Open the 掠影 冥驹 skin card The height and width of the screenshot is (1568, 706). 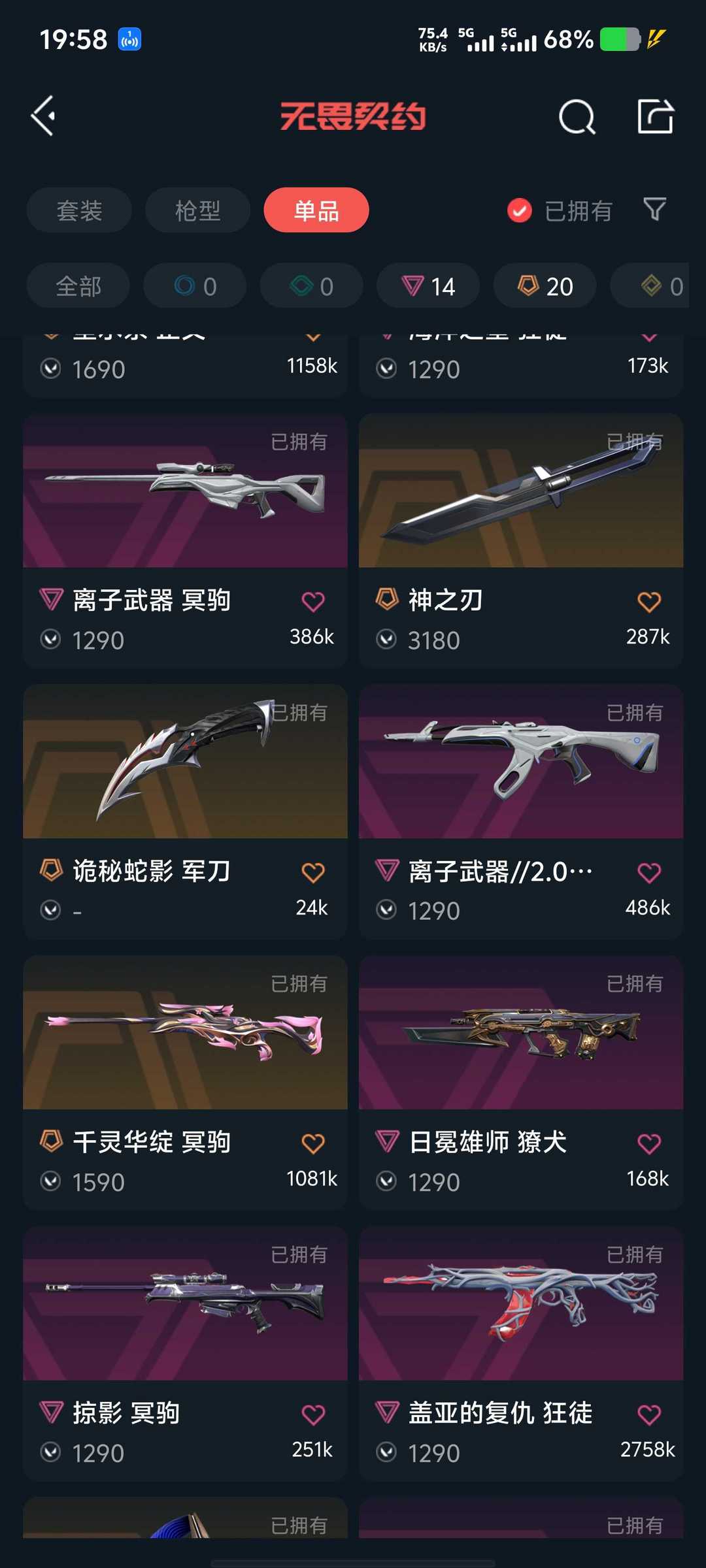point(185,1354)
